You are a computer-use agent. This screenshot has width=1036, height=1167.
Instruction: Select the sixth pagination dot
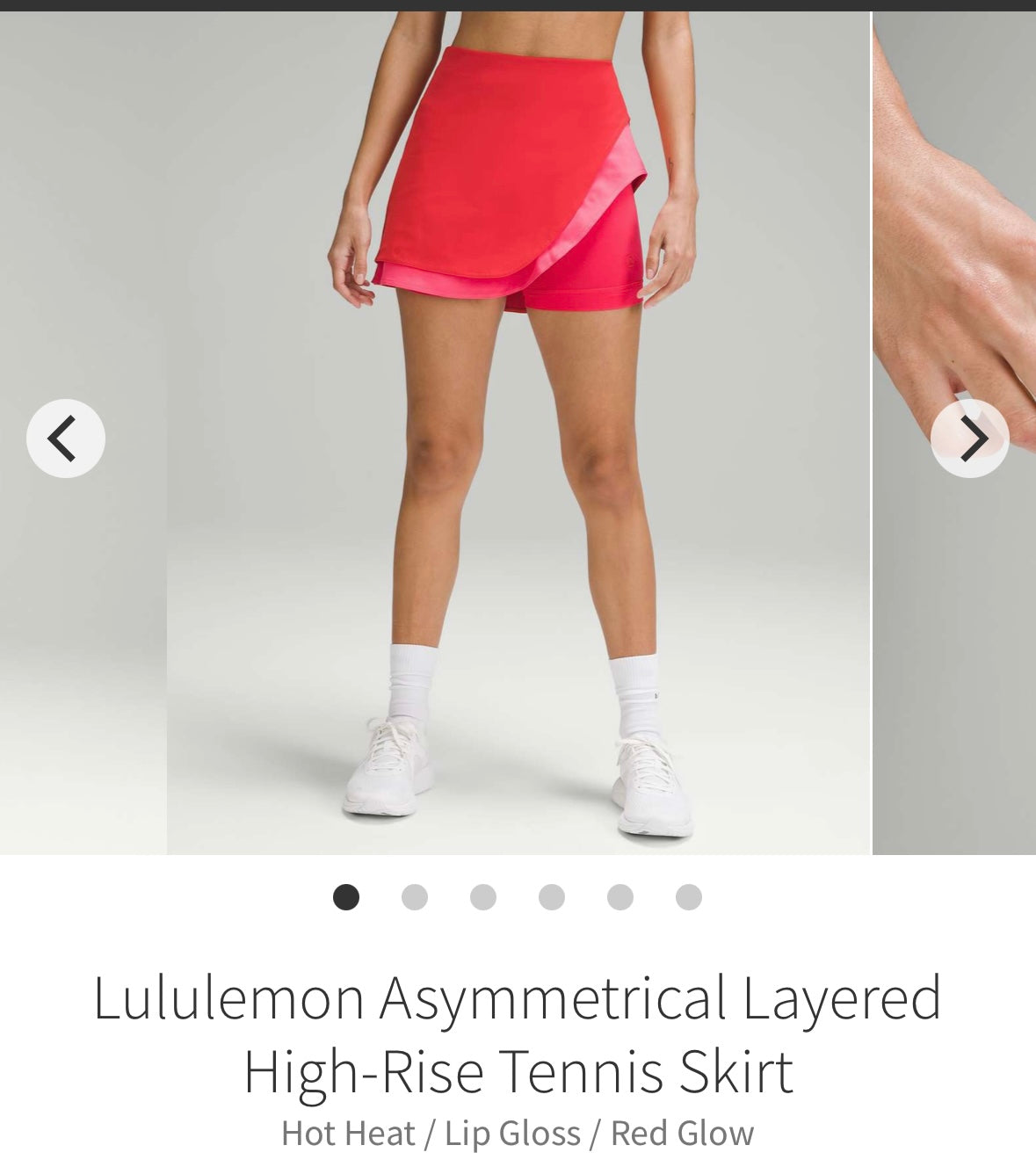point(687,896)
